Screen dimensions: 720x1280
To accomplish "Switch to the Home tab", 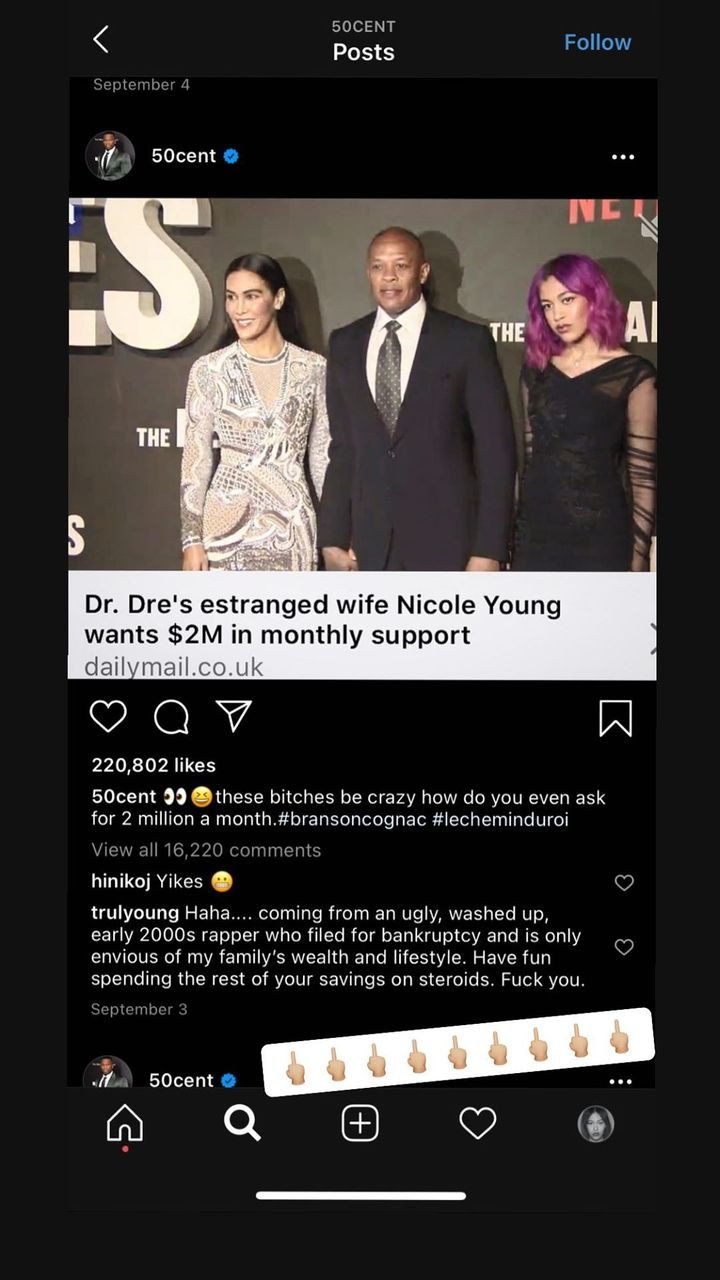I will [125, 1124].
